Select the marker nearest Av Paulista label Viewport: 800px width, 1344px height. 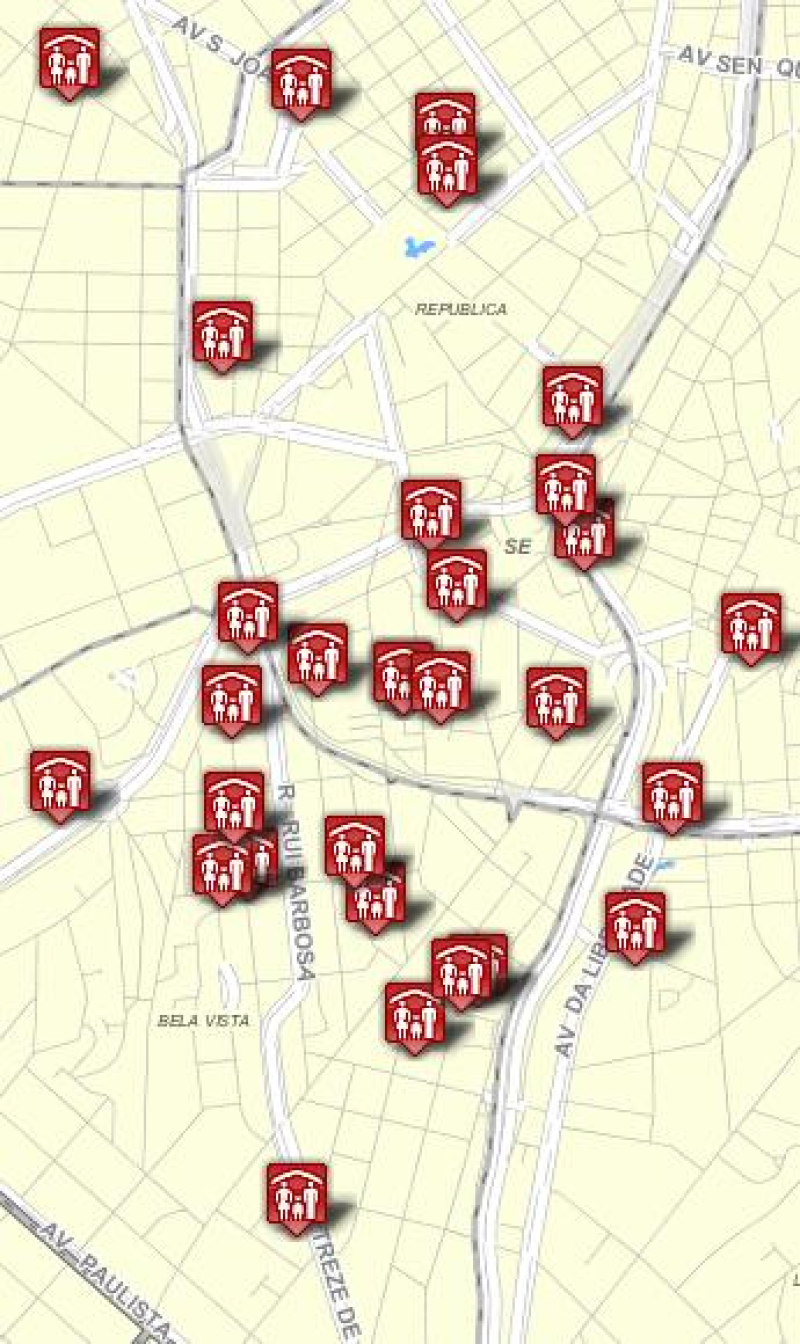[297, 1194]
